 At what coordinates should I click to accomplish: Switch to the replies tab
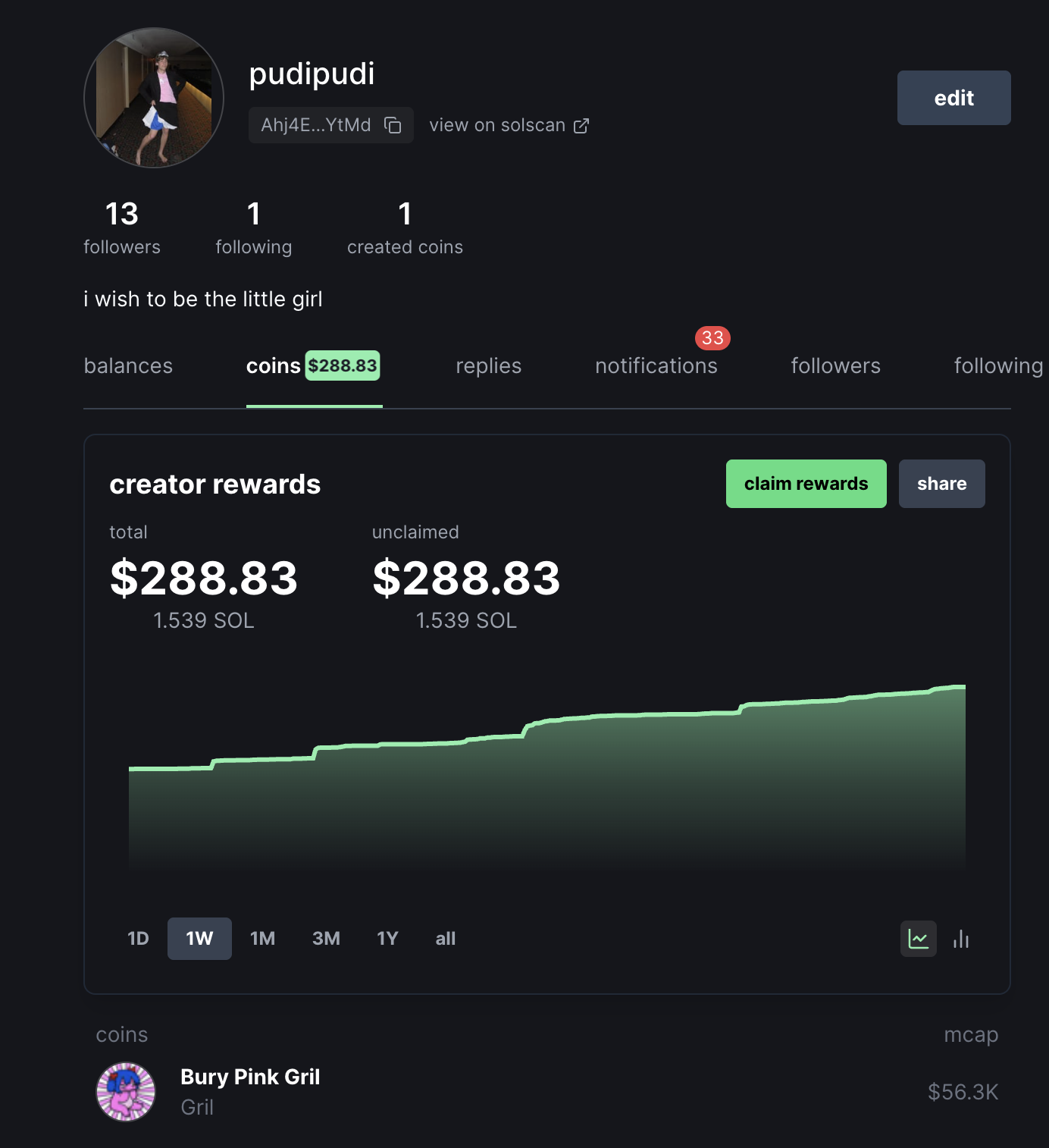488,366
